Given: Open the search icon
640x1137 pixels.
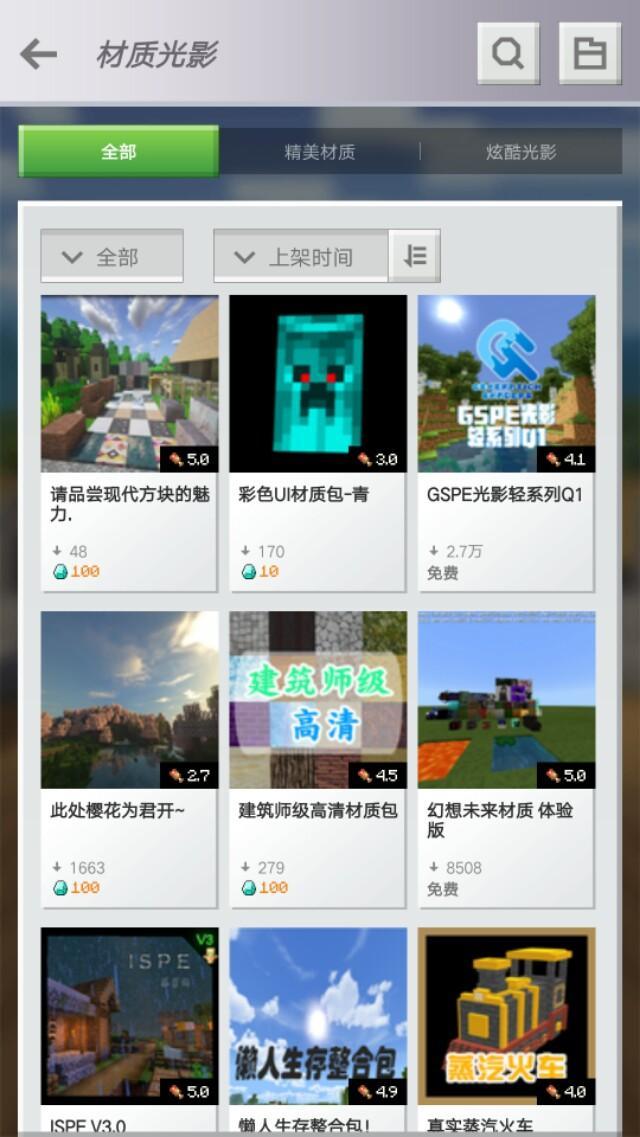Looking at the screenshot, I should [x=508, y=54].
